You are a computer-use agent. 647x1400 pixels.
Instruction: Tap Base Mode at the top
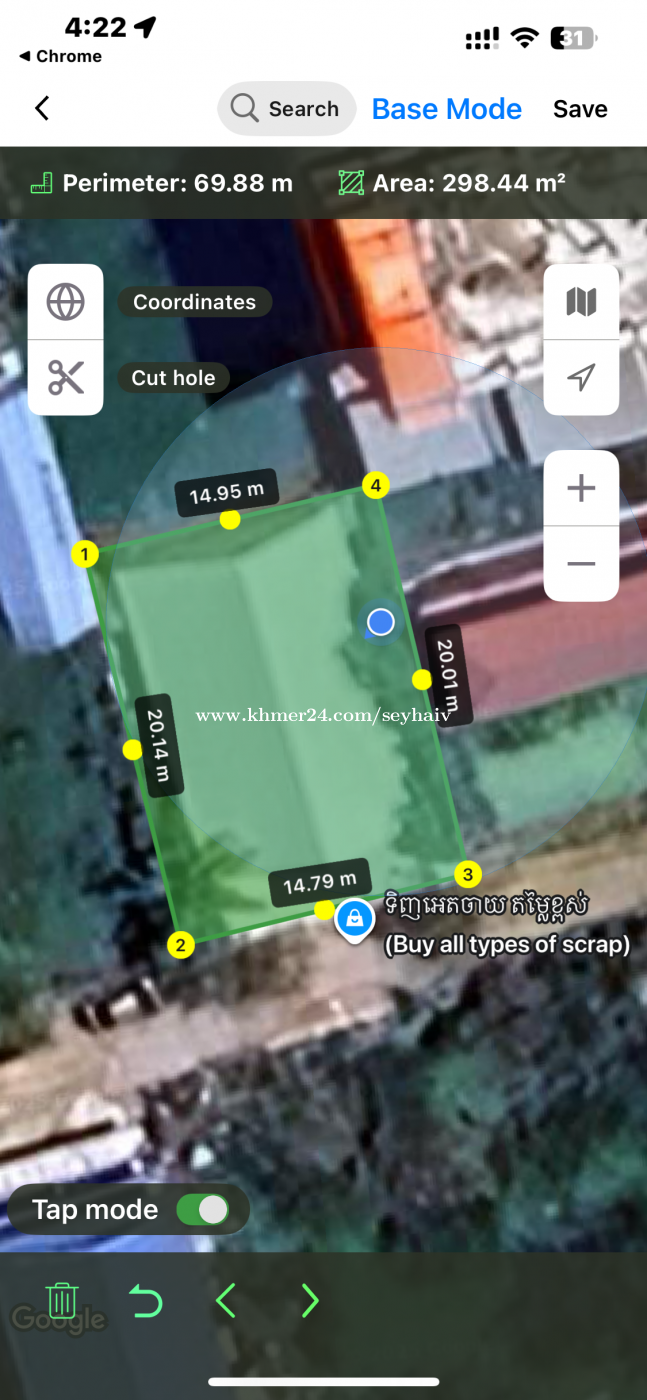pos(446,109)
